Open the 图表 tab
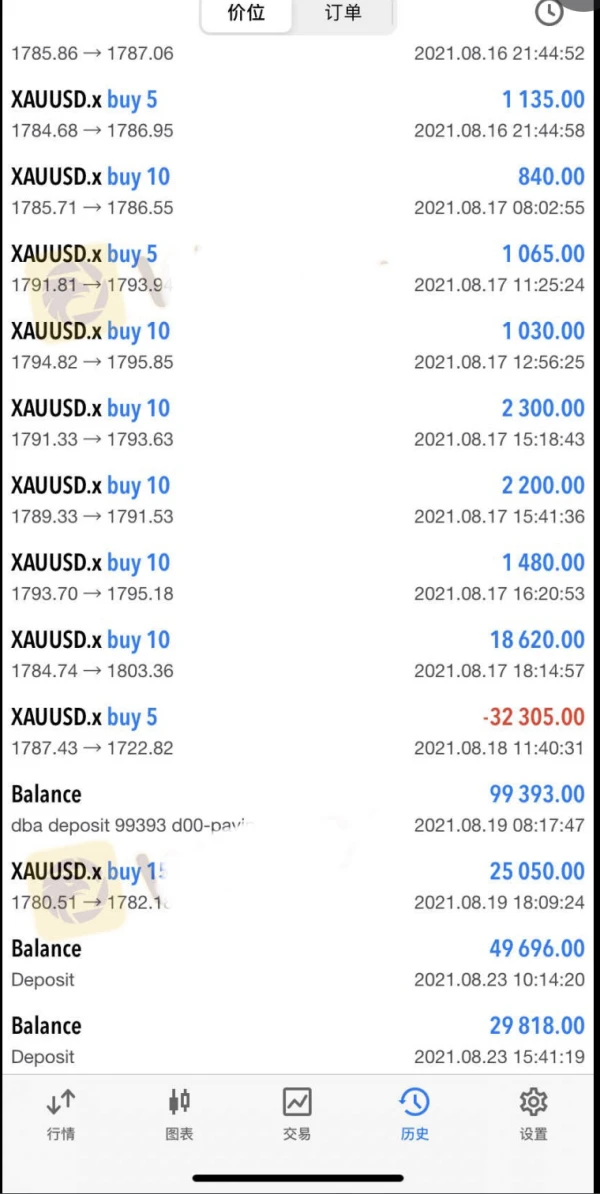 (x=179, y=1114)
